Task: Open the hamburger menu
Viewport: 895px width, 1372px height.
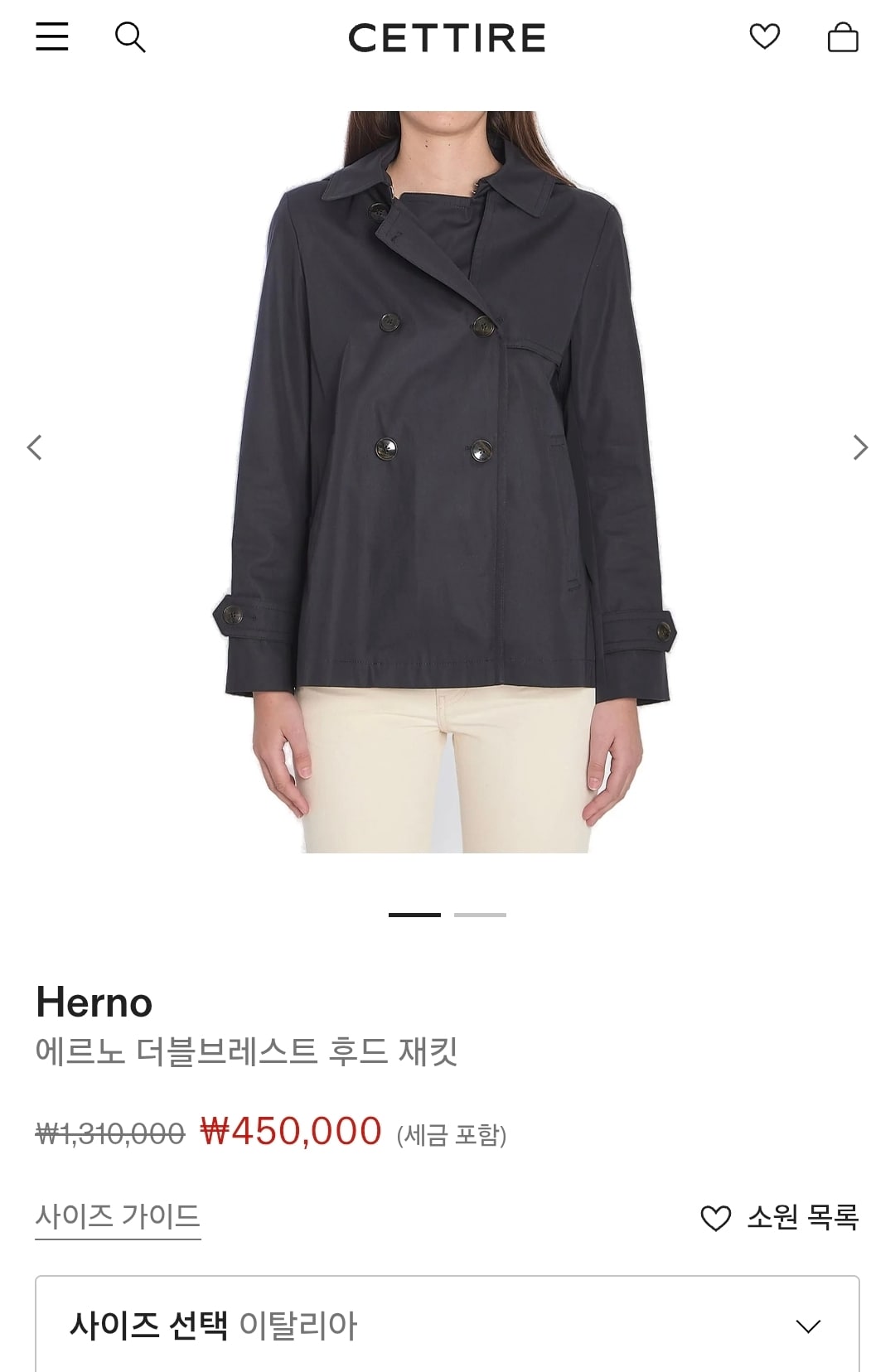Action: [52, 37]
